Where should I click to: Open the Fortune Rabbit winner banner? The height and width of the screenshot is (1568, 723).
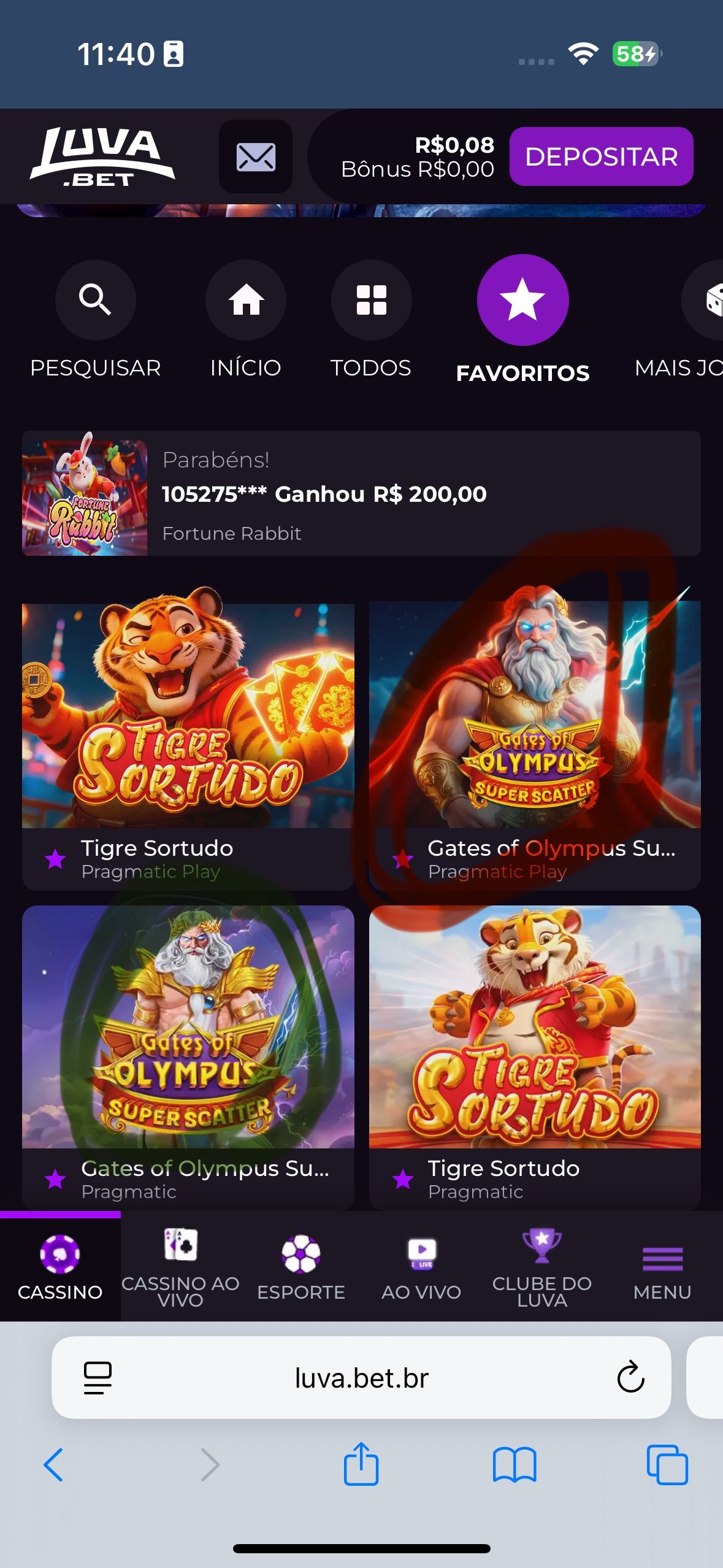[361, 493]
